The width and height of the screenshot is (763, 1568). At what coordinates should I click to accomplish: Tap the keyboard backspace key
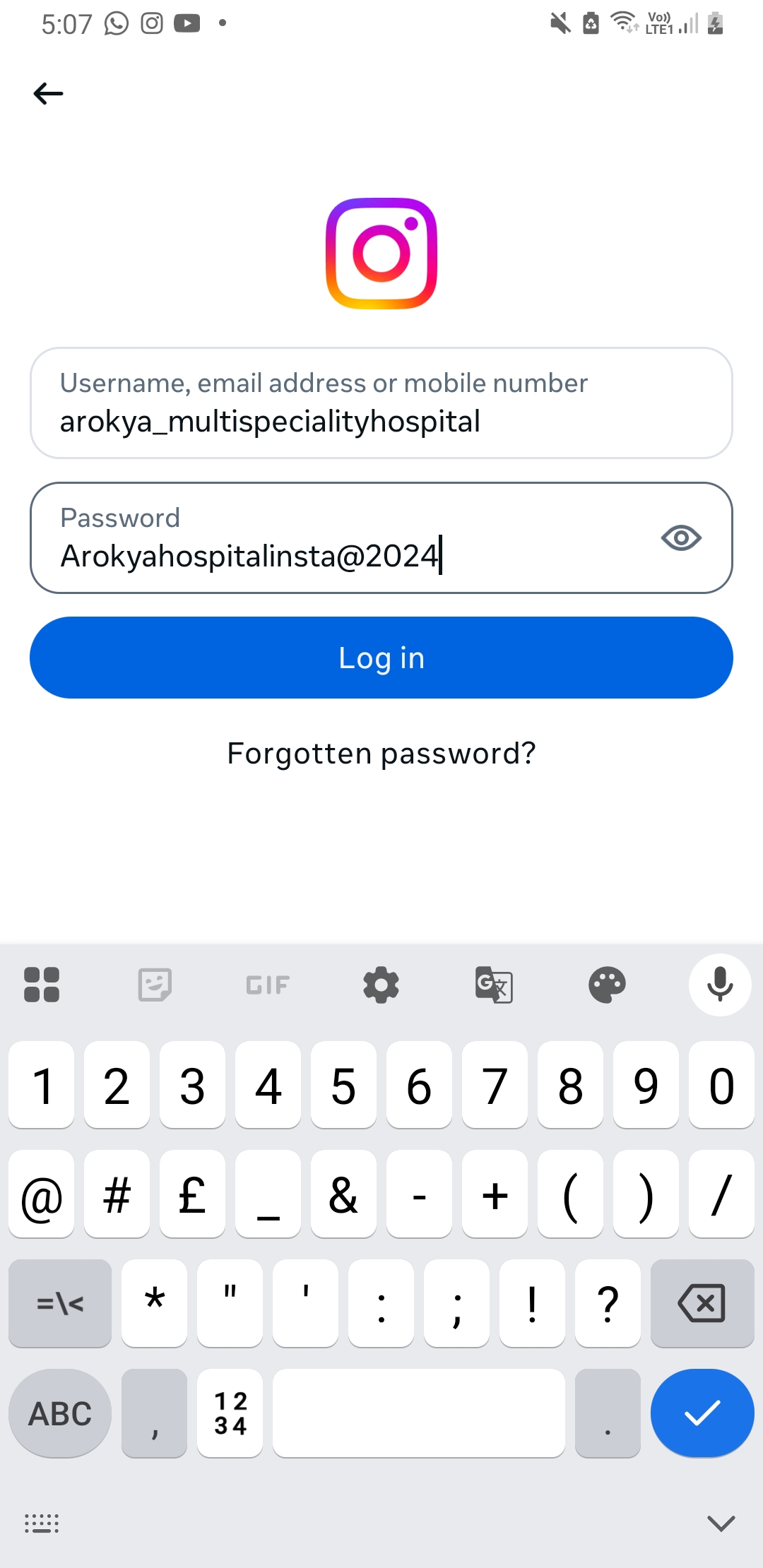(x=702, y=1303)
